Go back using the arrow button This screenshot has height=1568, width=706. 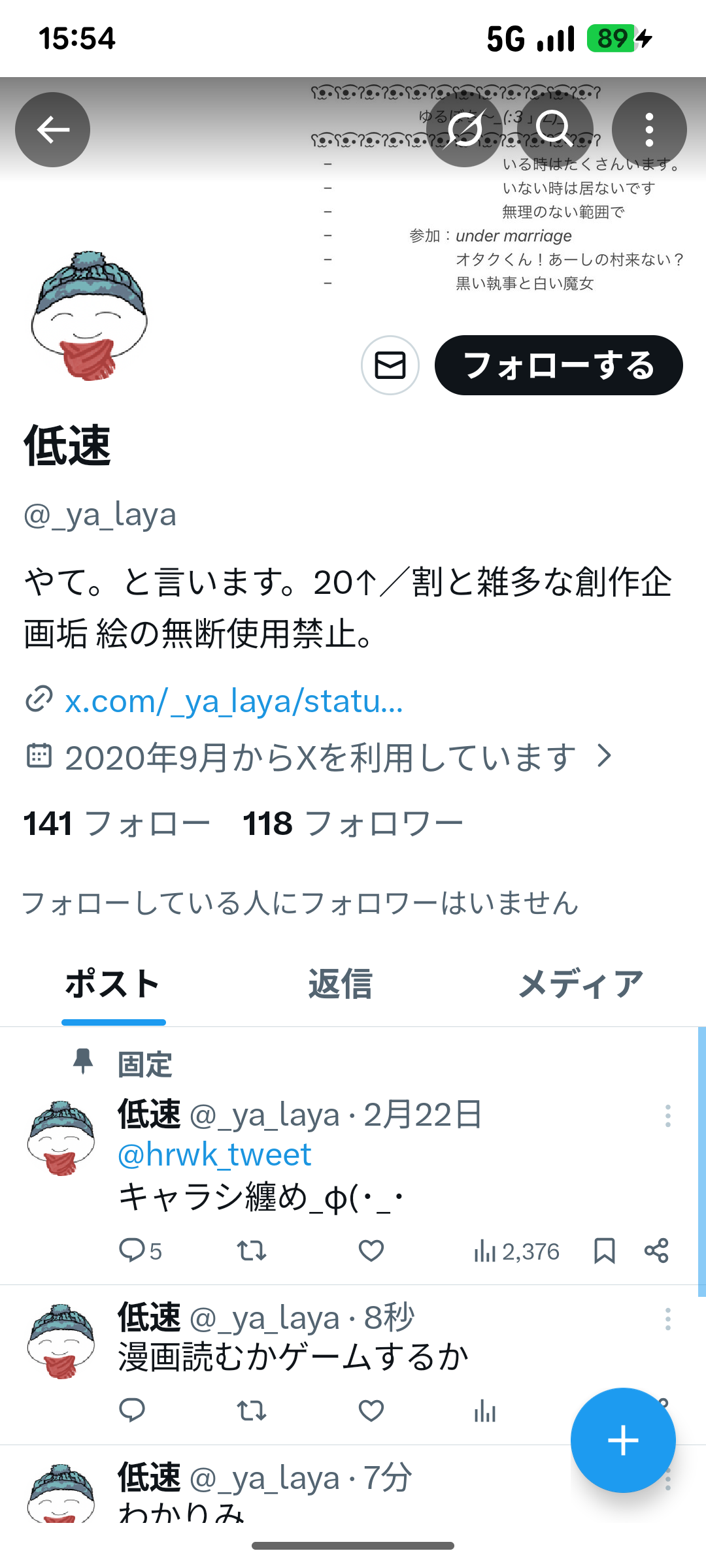[53, 129]
